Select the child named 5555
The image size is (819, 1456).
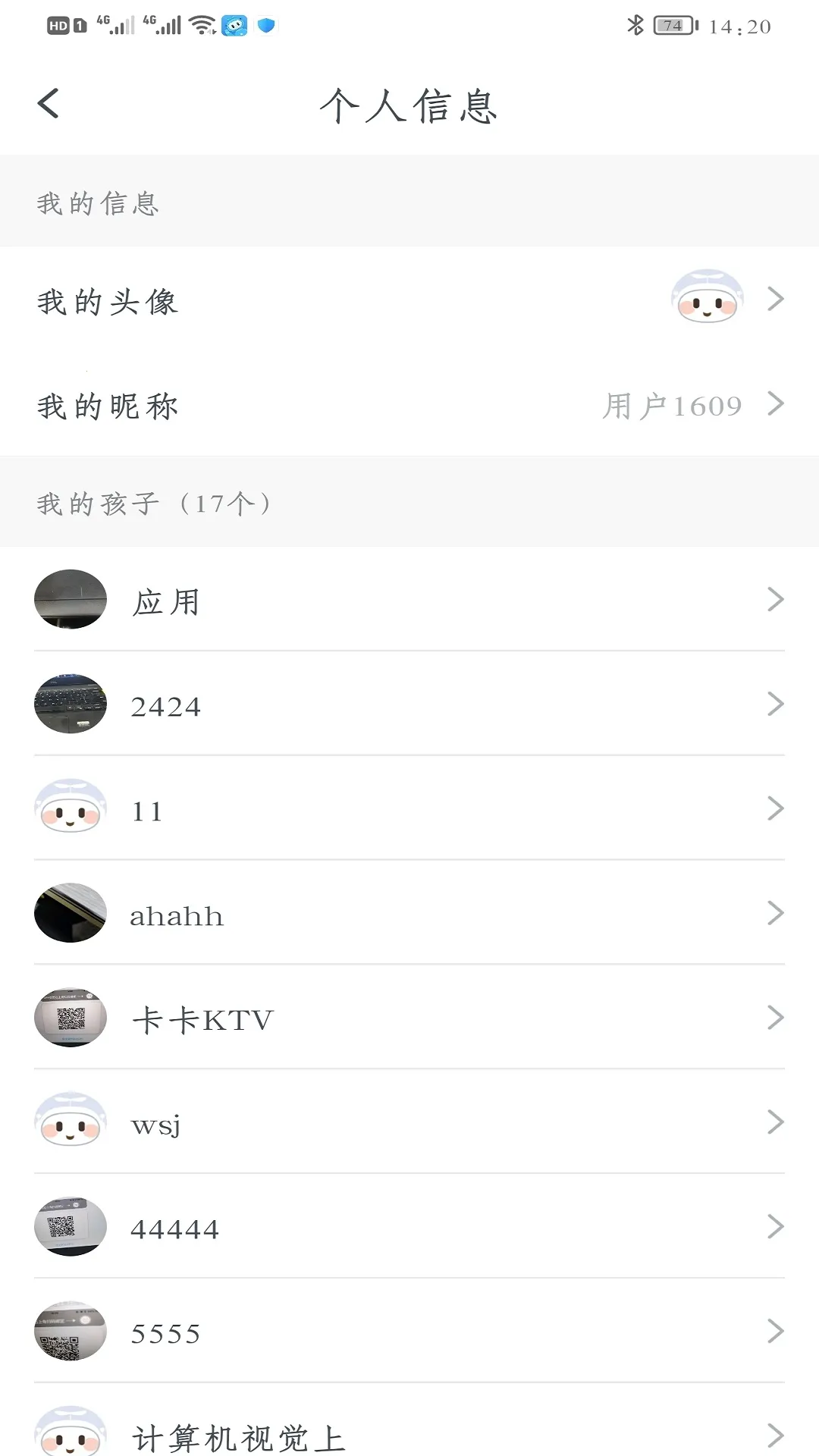pos(409,1332)
